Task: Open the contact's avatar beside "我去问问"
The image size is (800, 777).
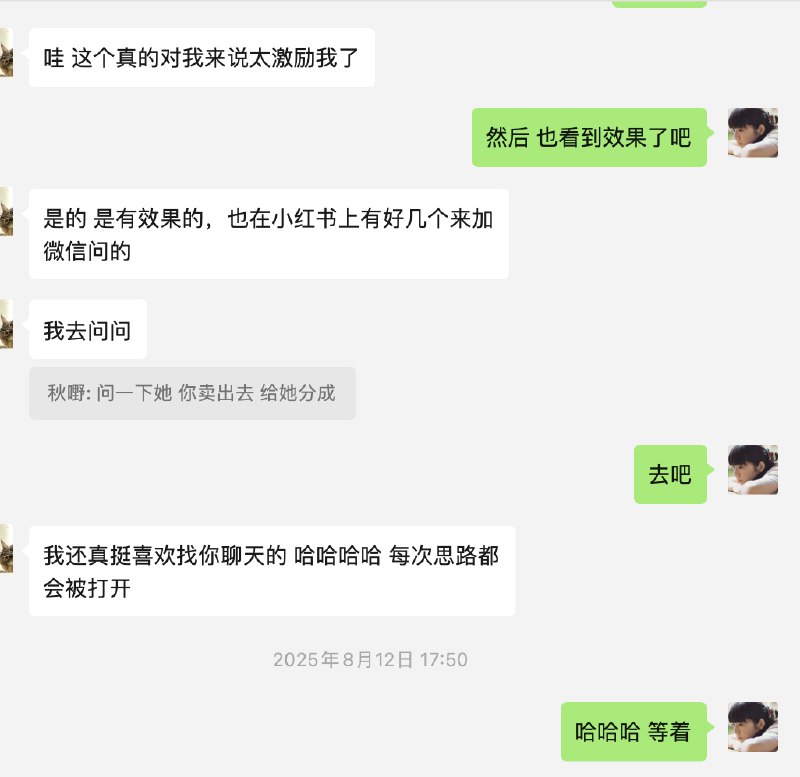Action: click(5, 324)
